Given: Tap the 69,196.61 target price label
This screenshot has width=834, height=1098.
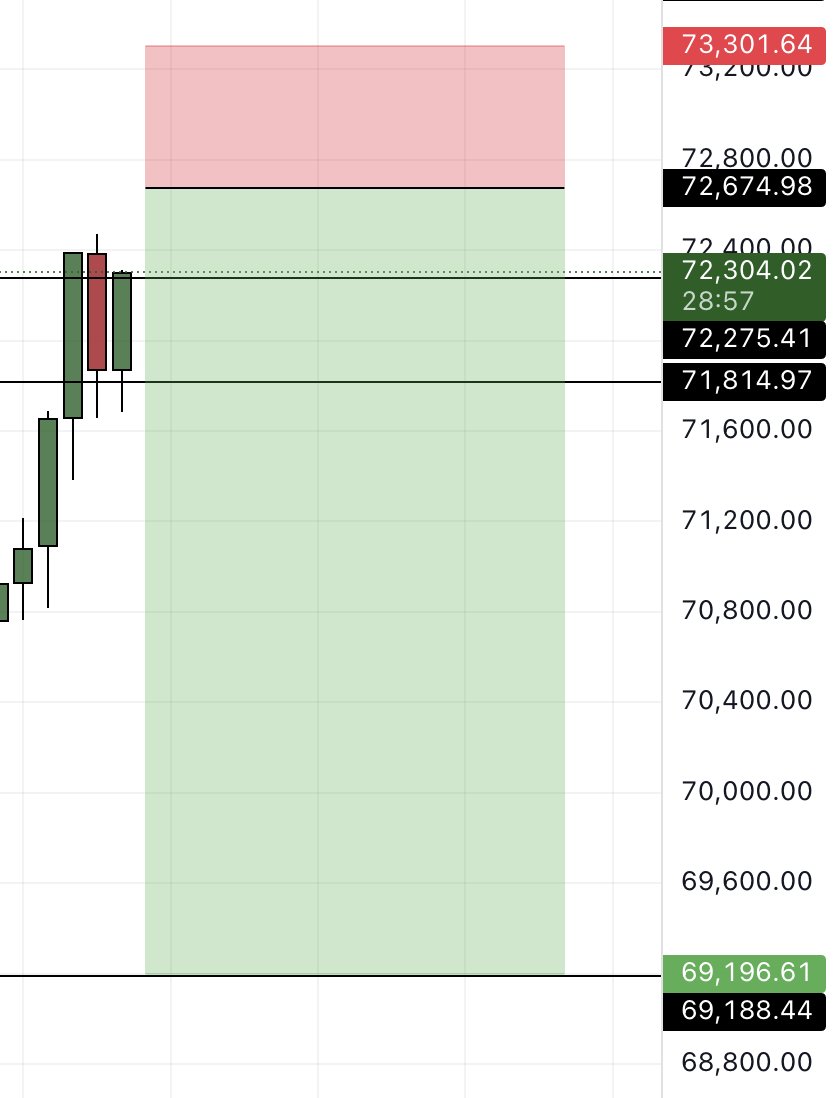Looking at the screenshot, I should 745,972.
